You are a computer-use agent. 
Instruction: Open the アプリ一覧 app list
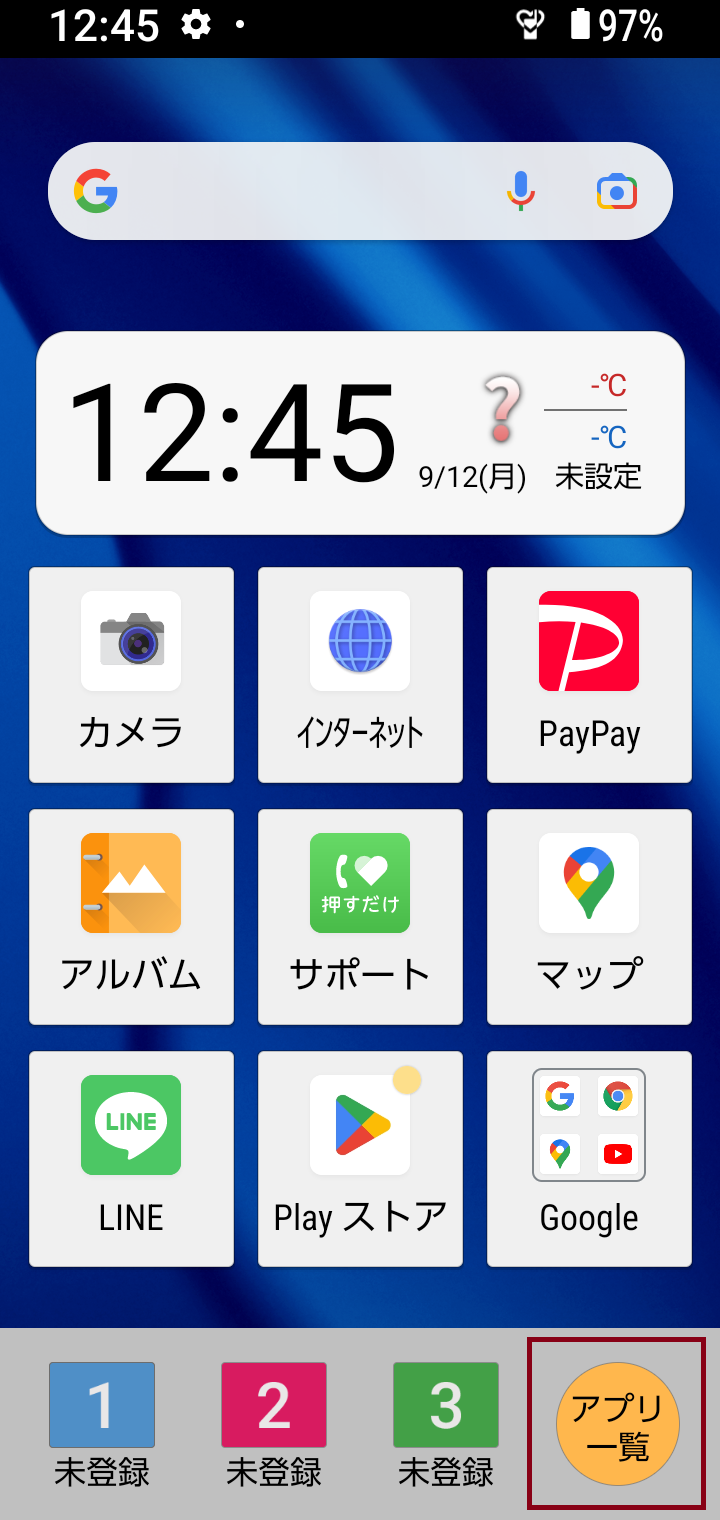pyautogui.click(x=617, y=1423)
